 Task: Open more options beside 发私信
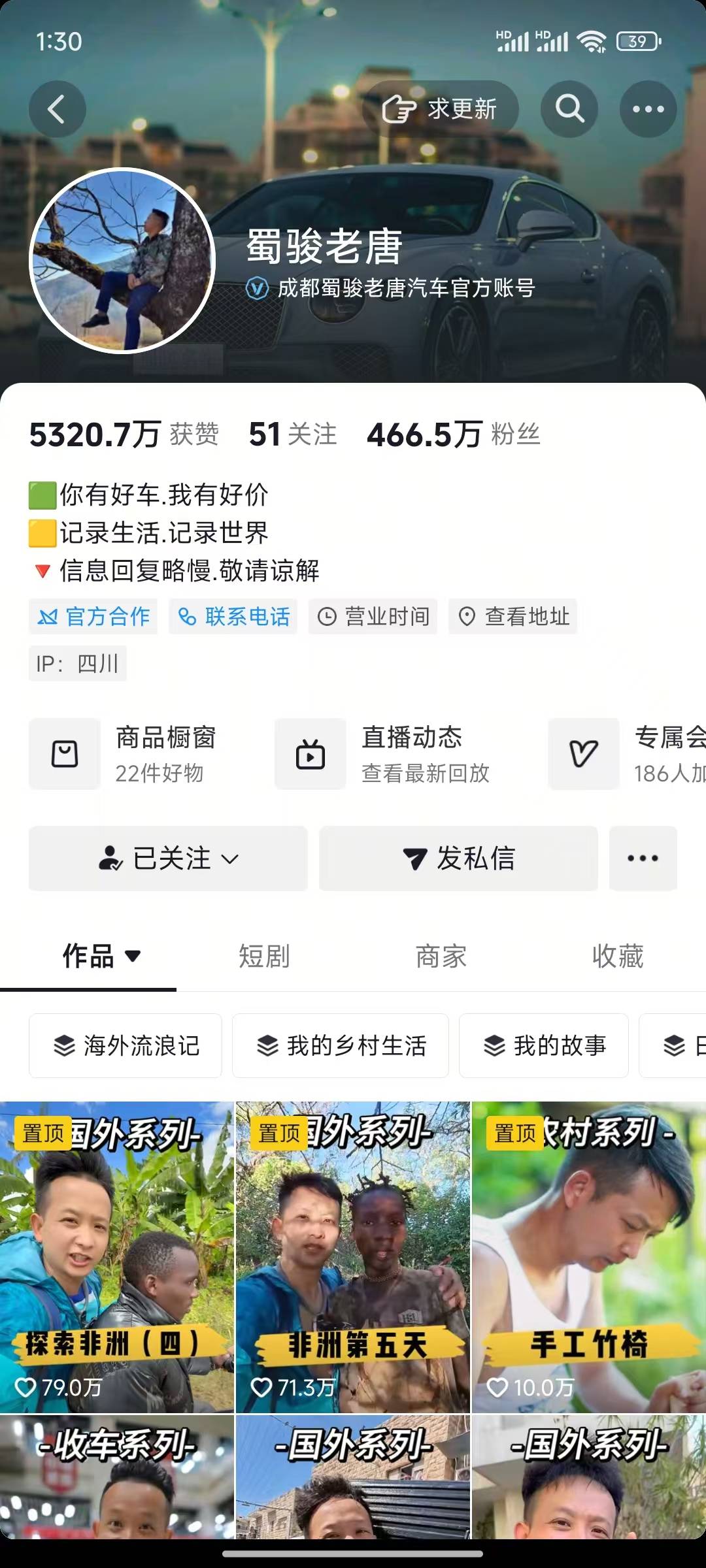(x=643, y=858)
